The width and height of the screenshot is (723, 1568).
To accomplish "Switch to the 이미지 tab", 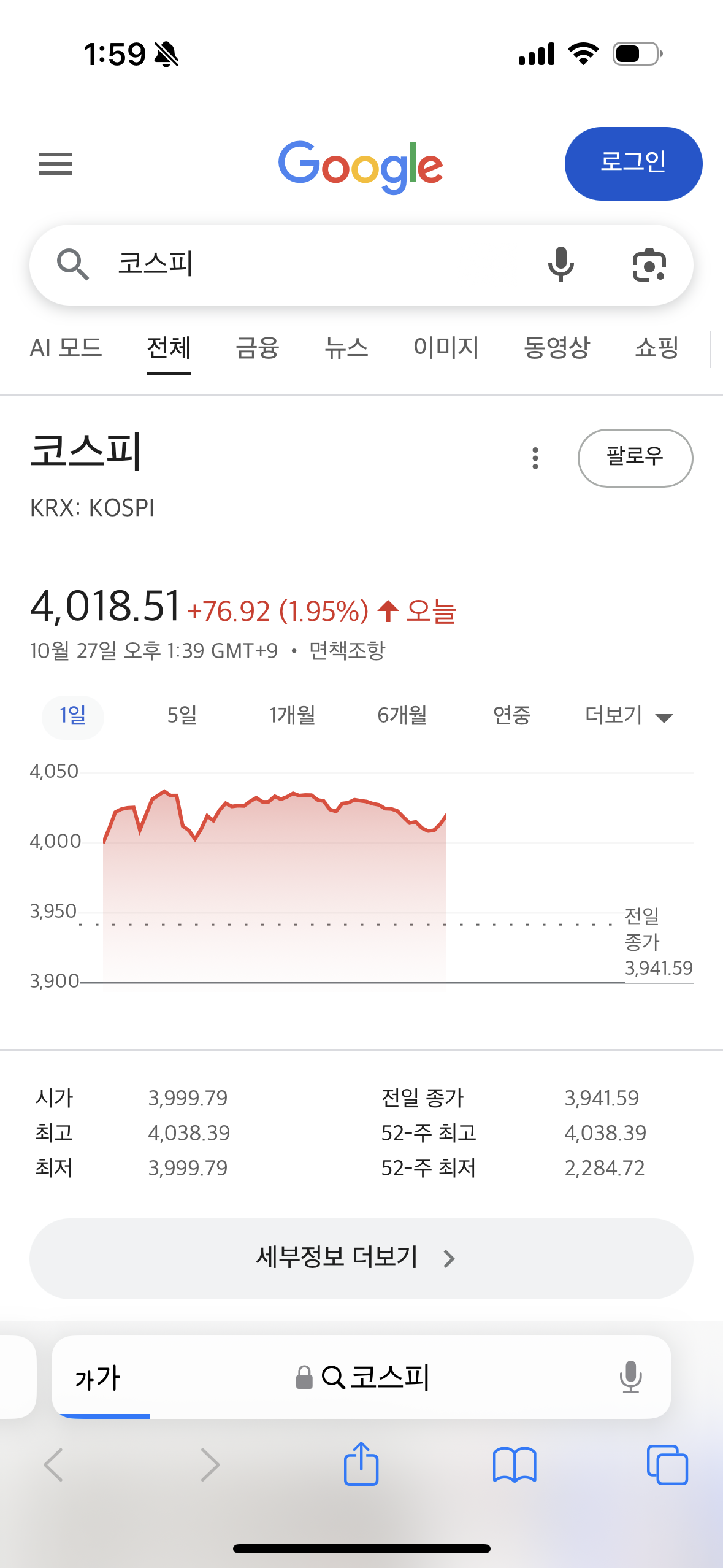I will coord(446,348).
